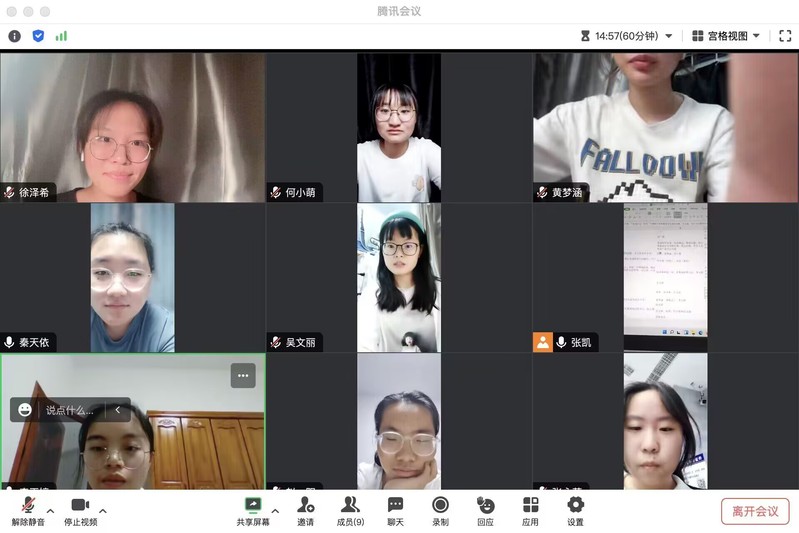The image size is (799, 533).
Task: Open the apps panel (应用)
Action: [530, 509]
